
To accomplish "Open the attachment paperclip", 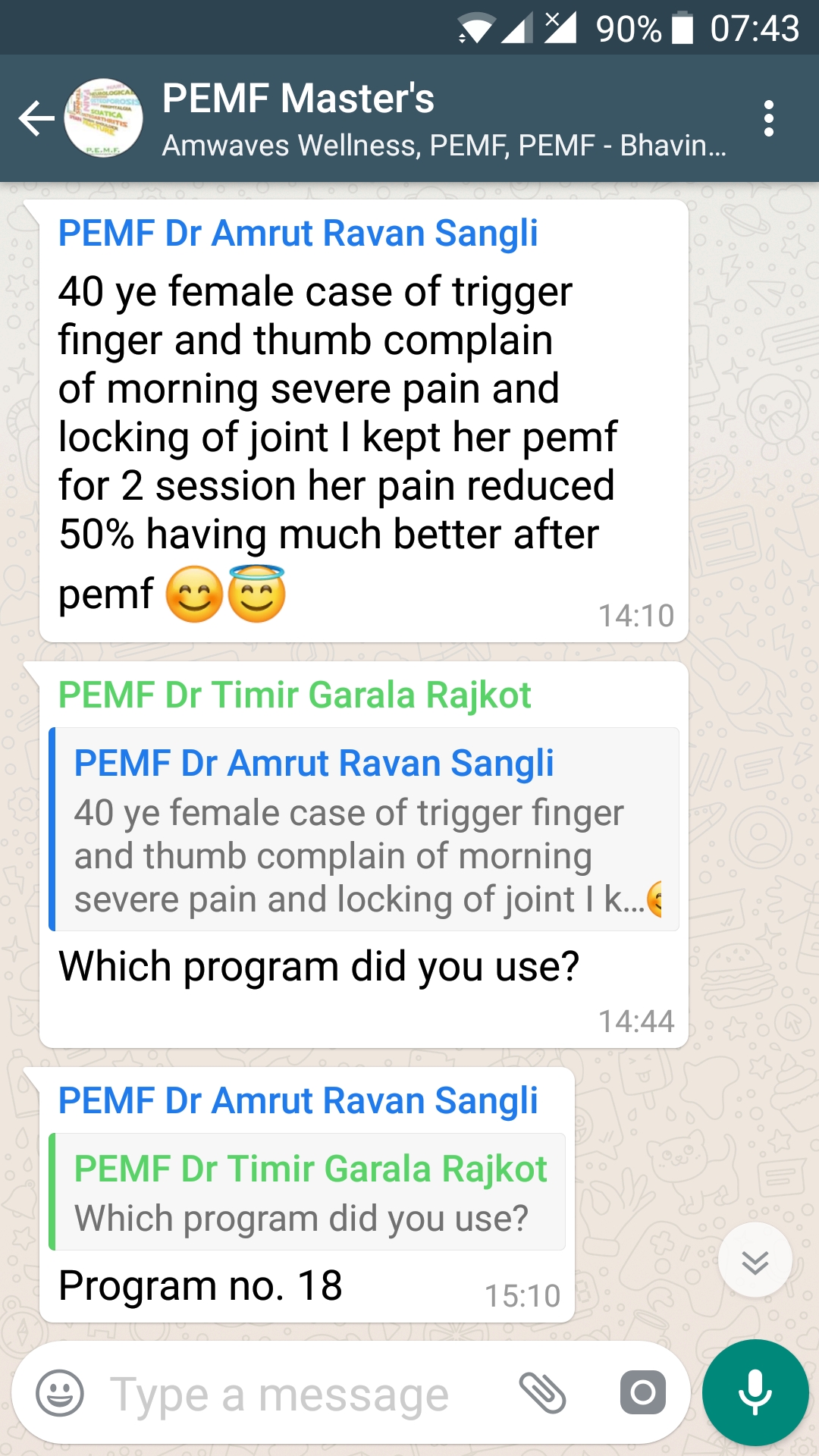I will click(x=543, y=1393).
